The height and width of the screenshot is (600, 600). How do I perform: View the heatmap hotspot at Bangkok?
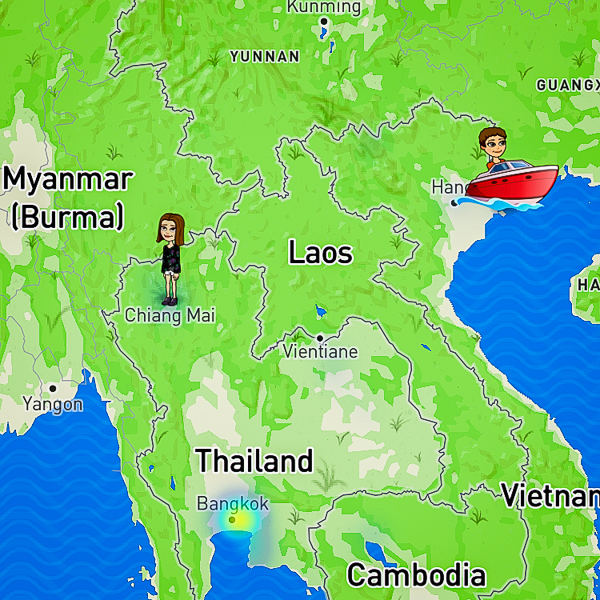tap(233, 520)
